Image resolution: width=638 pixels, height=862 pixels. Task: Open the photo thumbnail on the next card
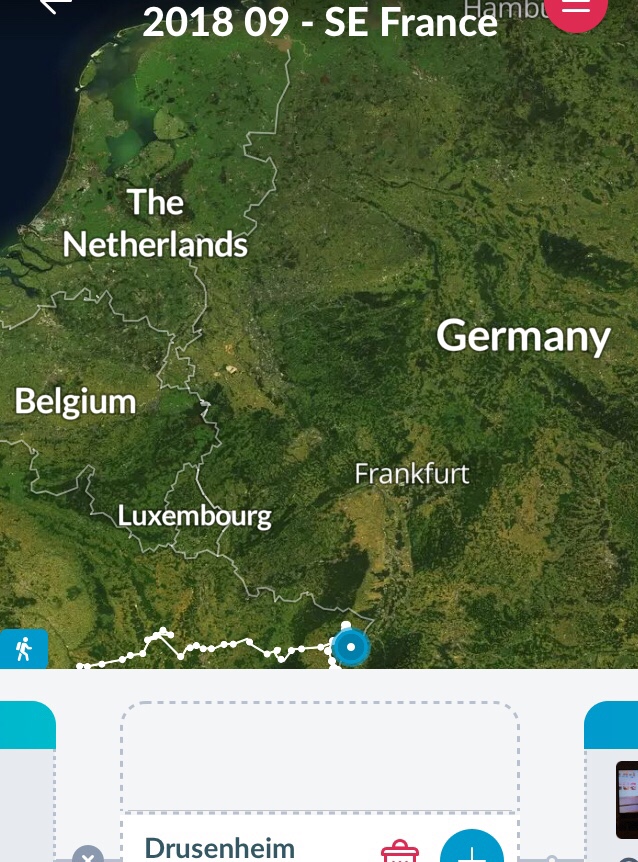[627, 800]
